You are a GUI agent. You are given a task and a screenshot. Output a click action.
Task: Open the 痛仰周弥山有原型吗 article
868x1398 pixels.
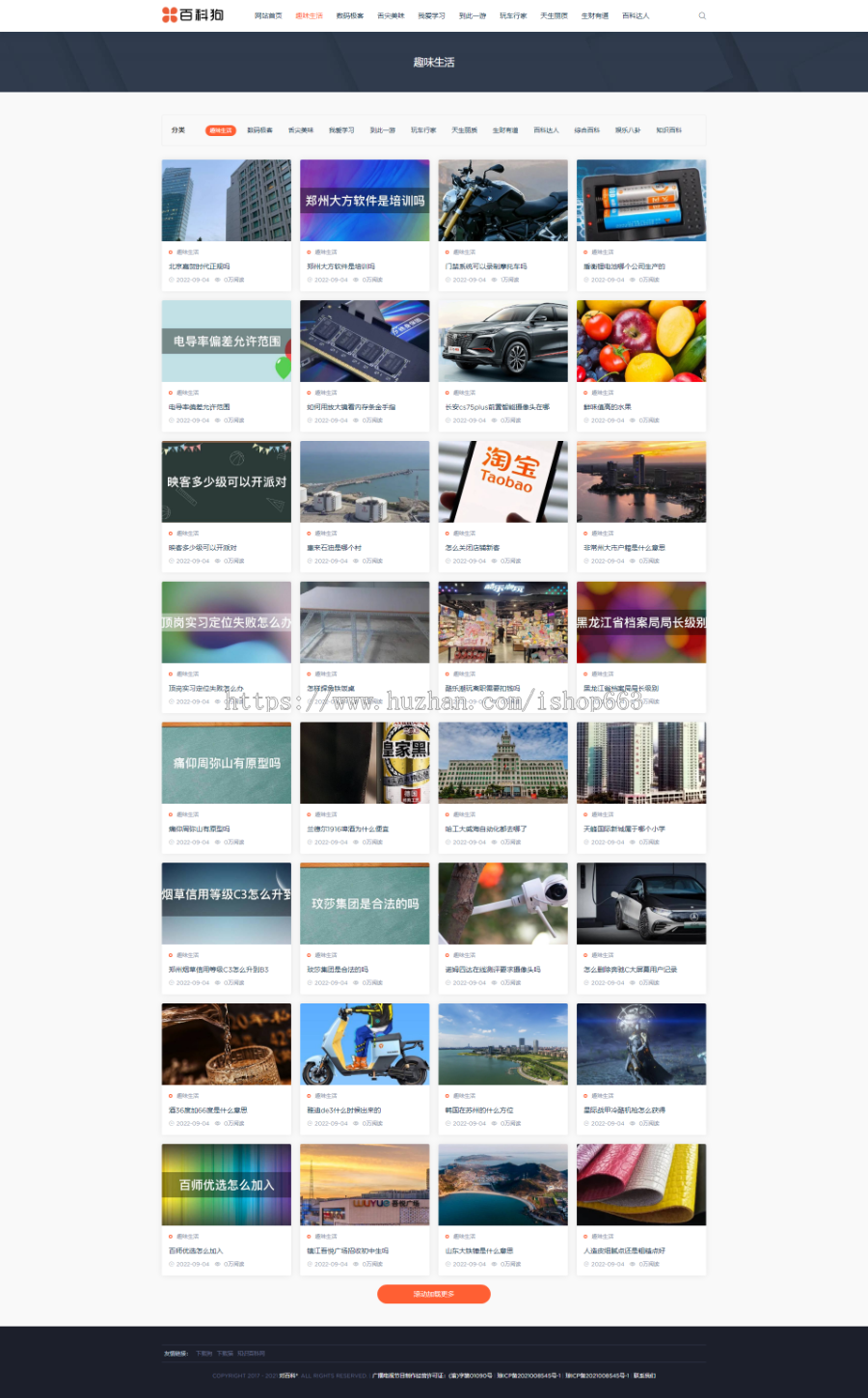tap(226, 787)
